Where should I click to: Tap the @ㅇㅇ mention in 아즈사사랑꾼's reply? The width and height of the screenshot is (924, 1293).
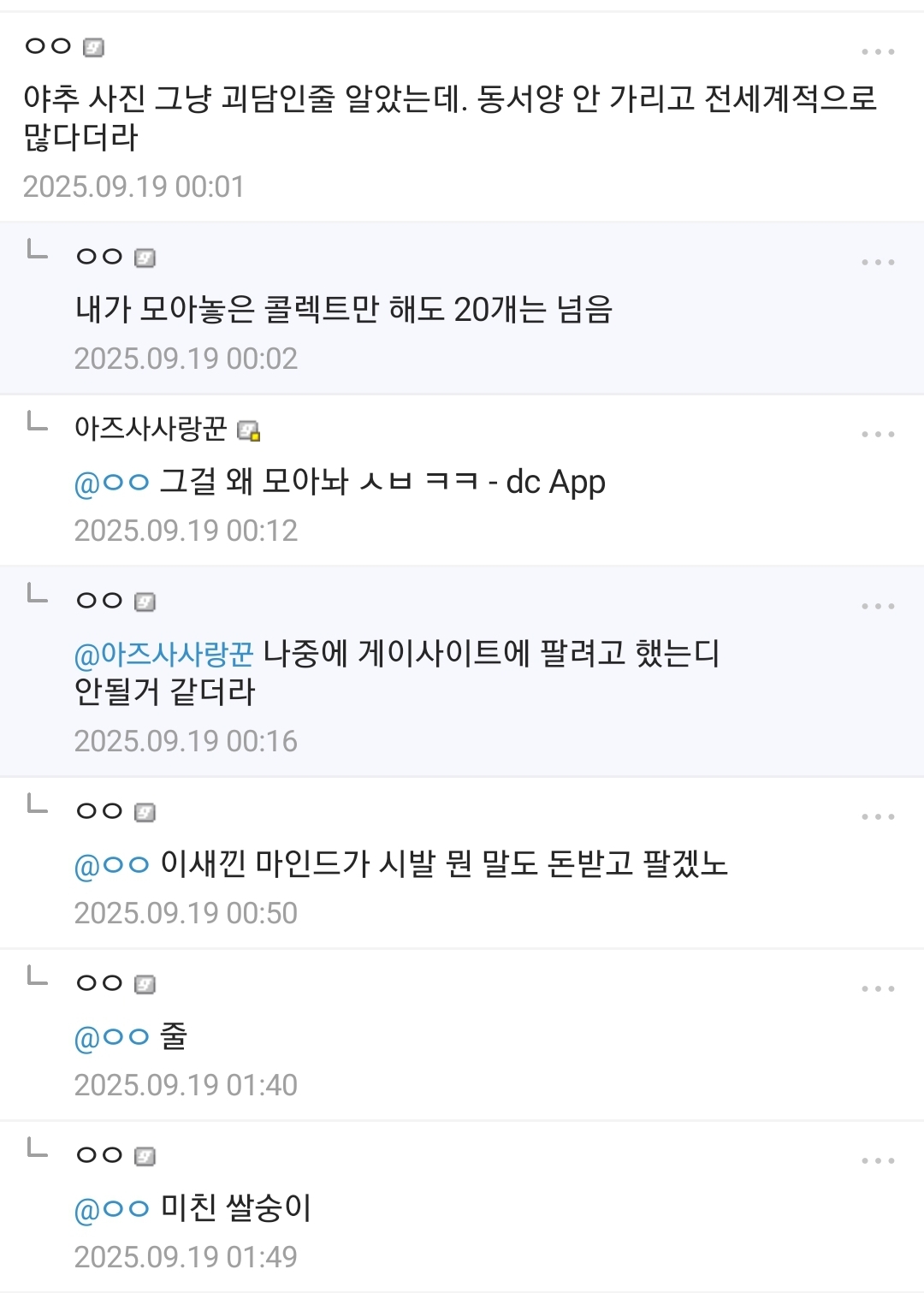pyautogui.click(x=112, y=483)
